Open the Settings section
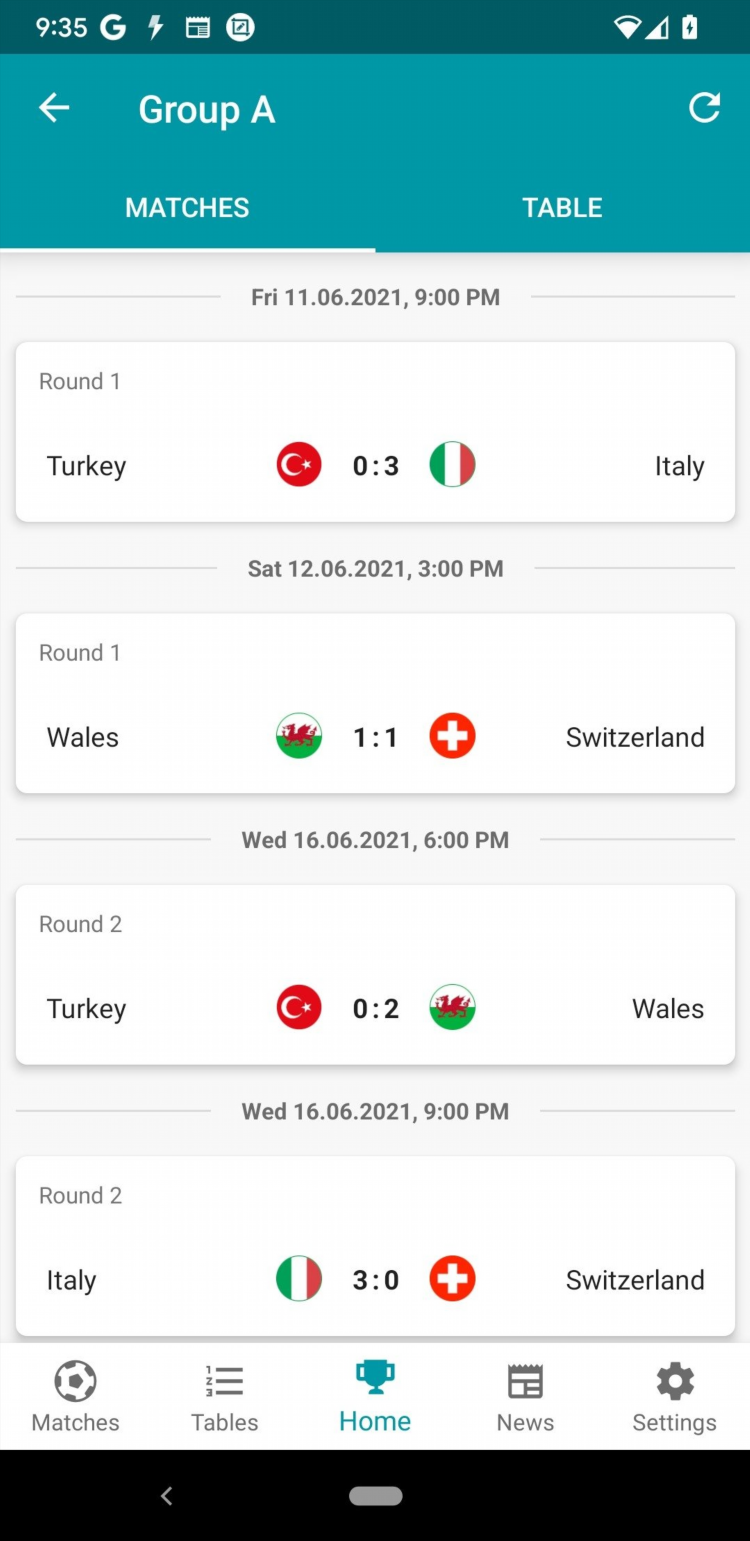Screen dimensions: 750x1541 (675, 1397)
